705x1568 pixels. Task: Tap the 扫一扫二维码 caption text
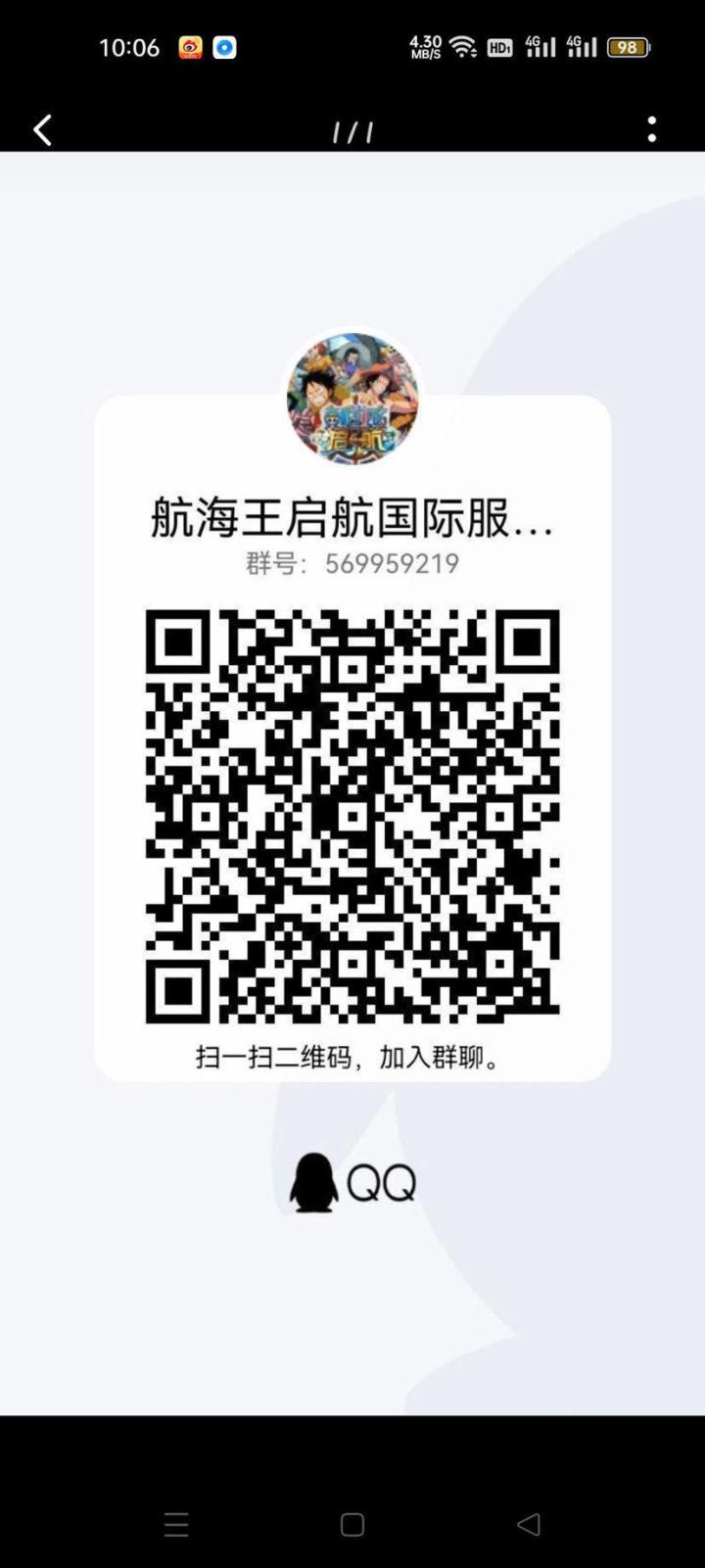pyautogui.click(x=348, y=1058)
